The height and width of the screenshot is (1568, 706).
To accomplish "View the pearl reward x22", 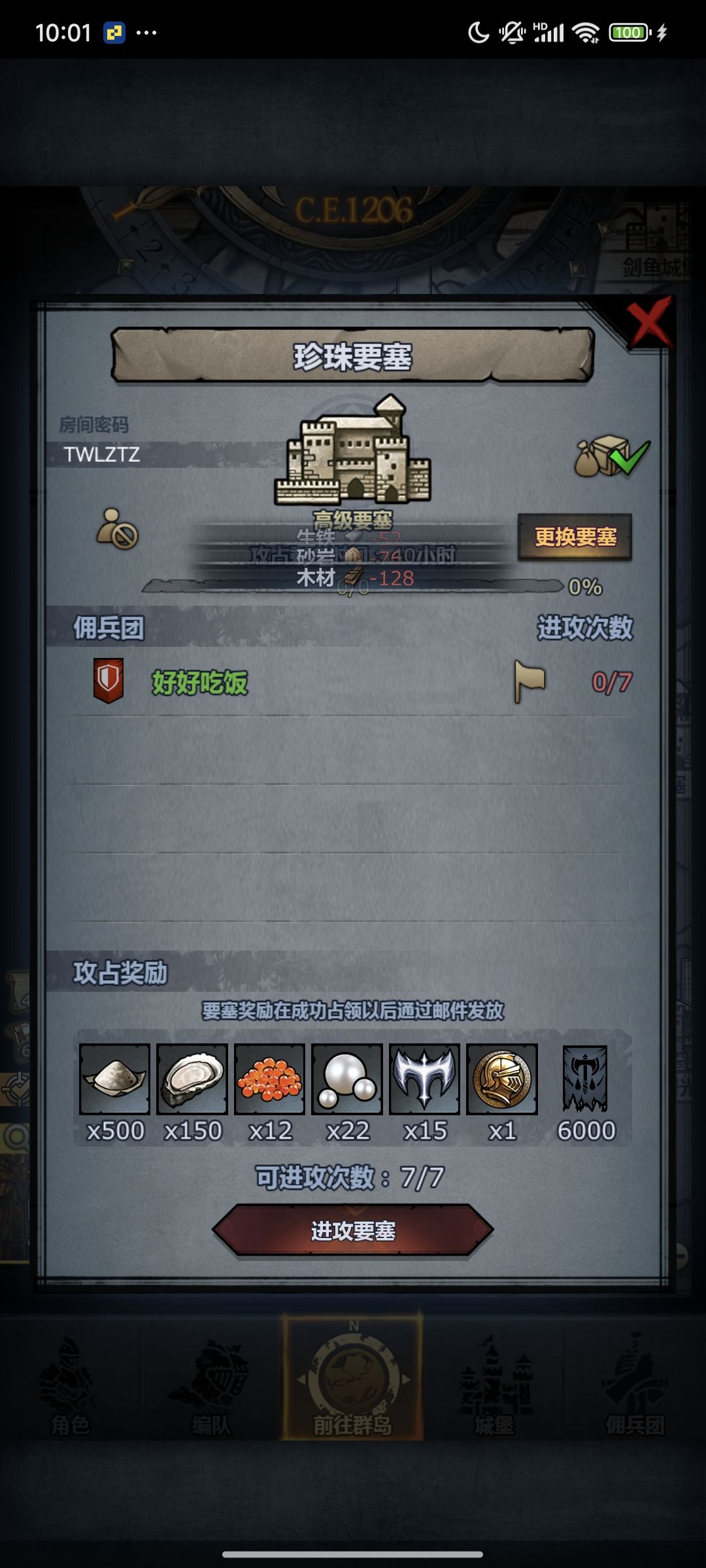I will click(x=347, y=1079).
